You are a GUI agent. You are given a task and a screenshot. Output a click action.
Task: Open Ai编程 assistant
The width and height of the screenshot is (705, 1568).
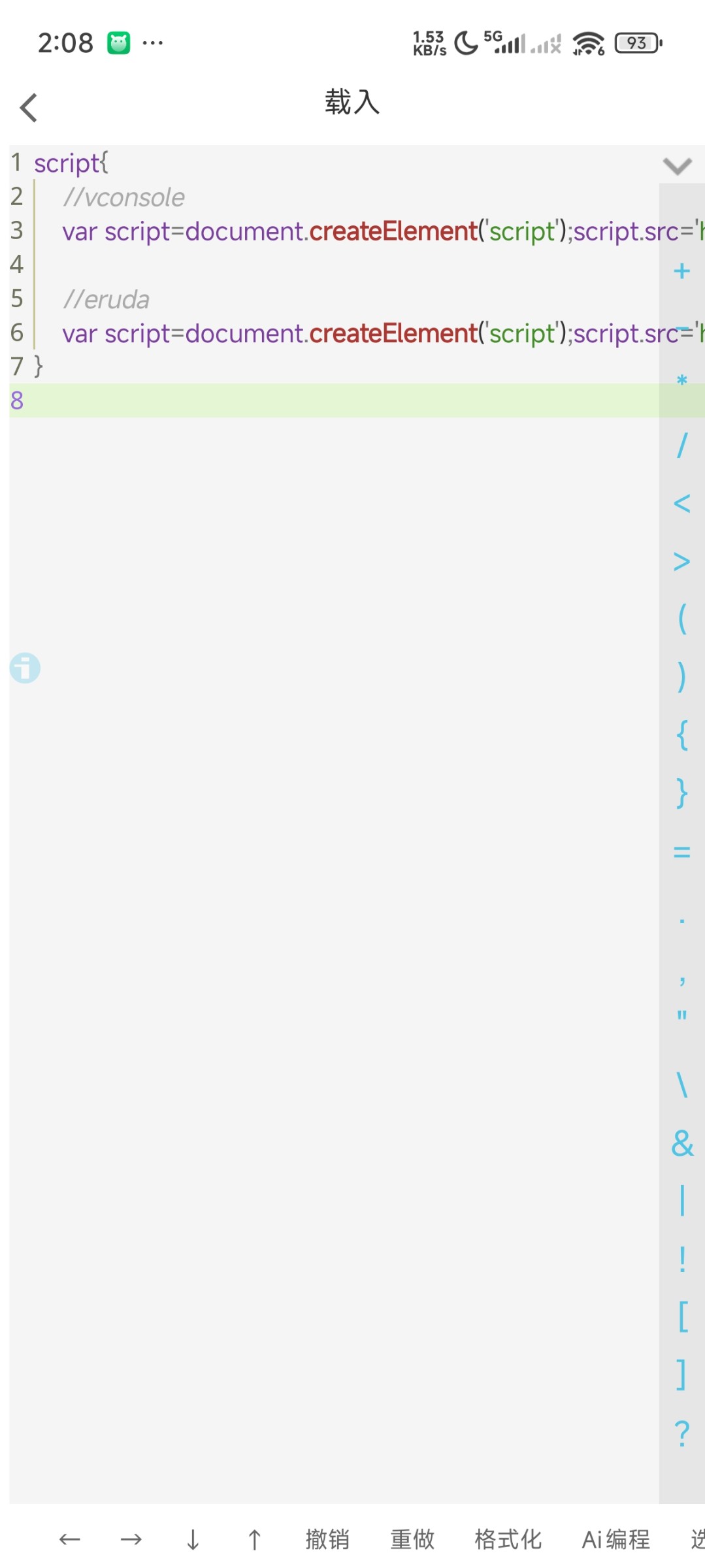pyautogui.click(x=615, y=1539)
